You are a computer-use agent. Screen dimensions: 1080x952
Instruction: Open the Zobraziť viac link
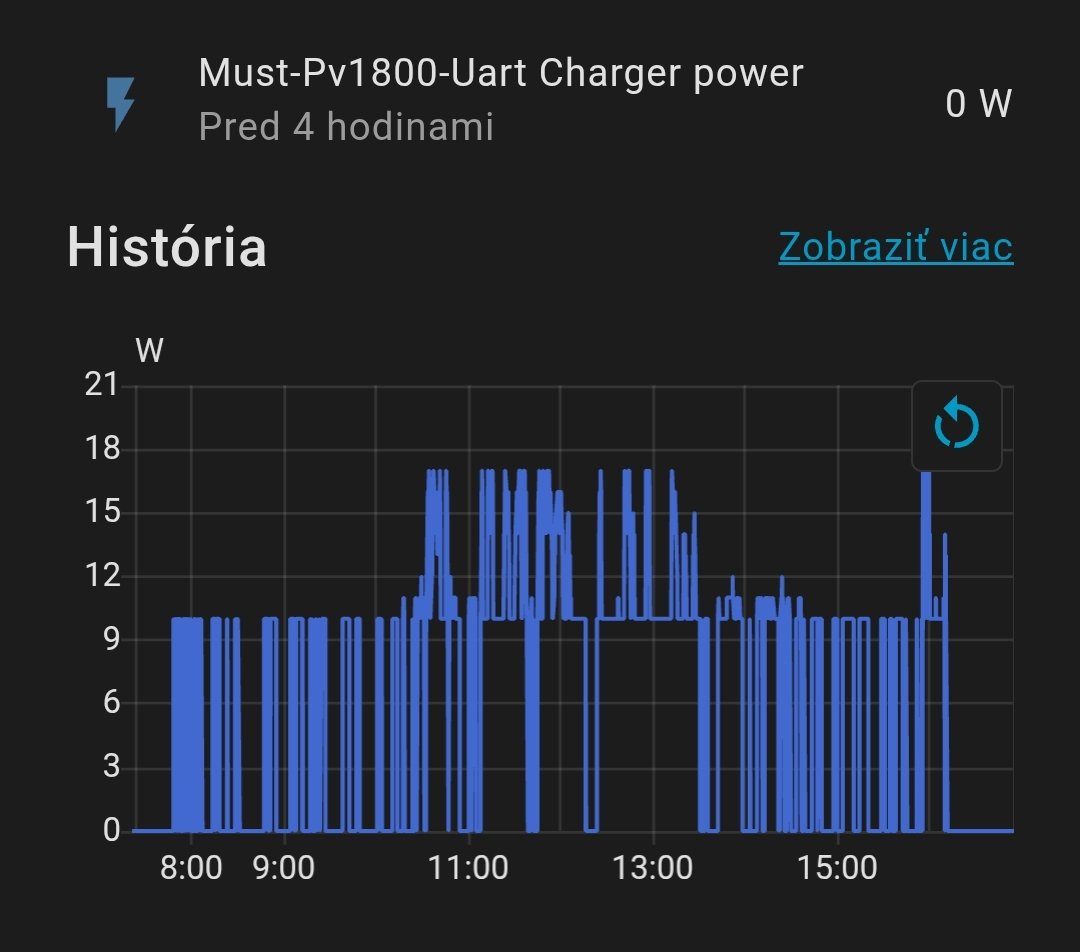(x=895, y=247)
